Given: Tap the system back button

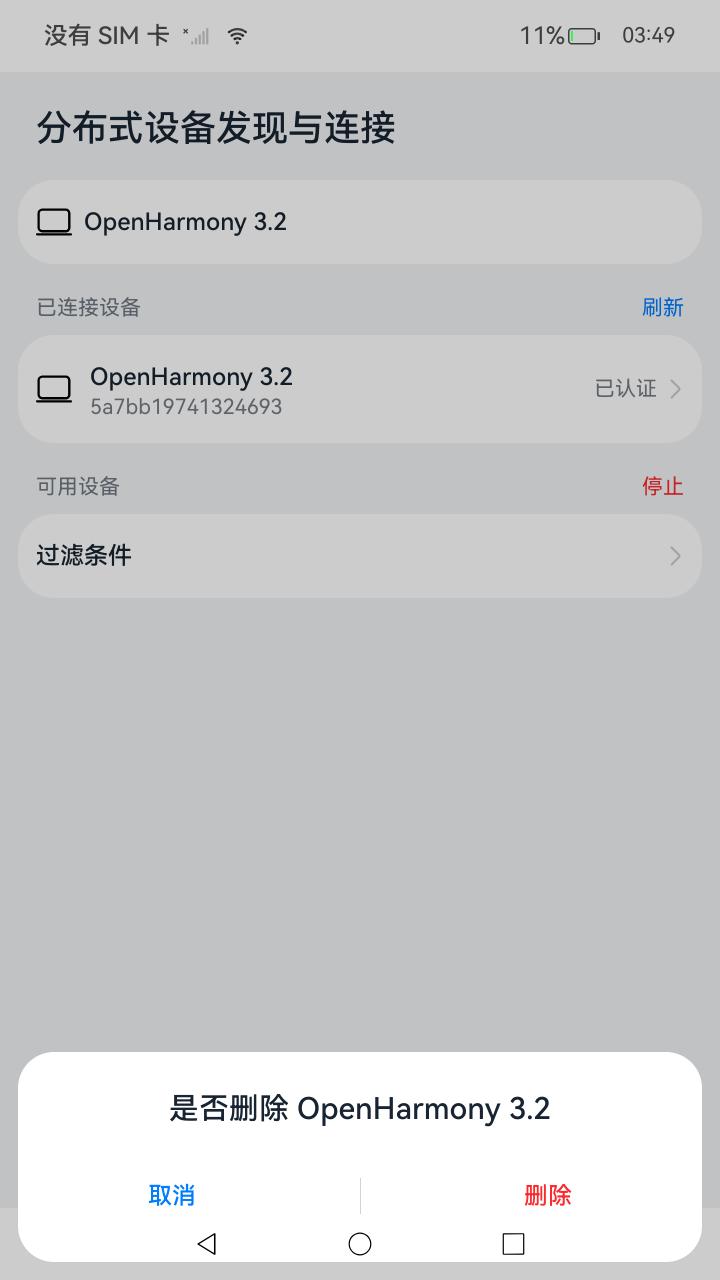Looking at the screenshot, I should (207, 1243).
